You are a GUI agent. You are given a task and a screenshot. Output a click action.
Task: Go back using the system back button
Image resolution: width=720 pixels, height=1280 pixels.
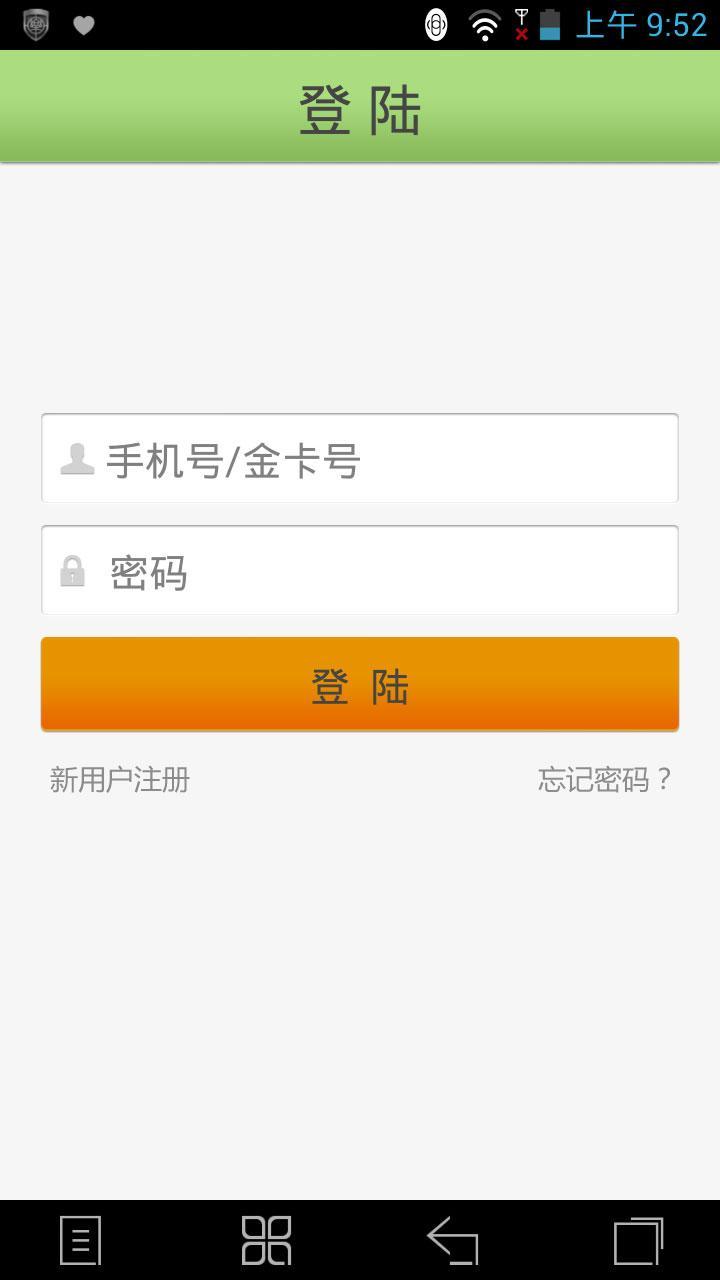coord(453,1241)
